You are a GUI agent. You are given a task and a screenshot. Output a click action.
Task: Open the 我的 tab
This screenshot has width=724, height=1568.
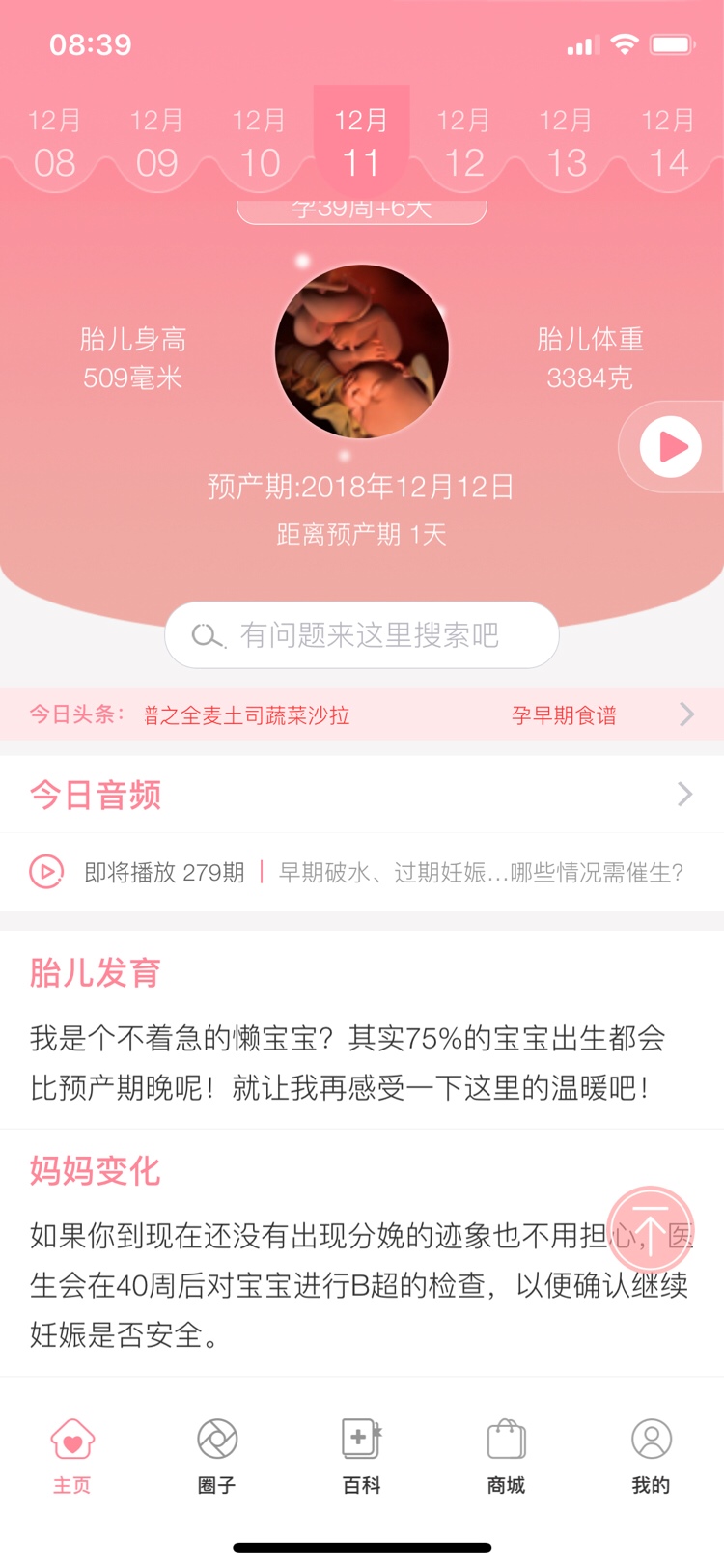(651, 1456)
